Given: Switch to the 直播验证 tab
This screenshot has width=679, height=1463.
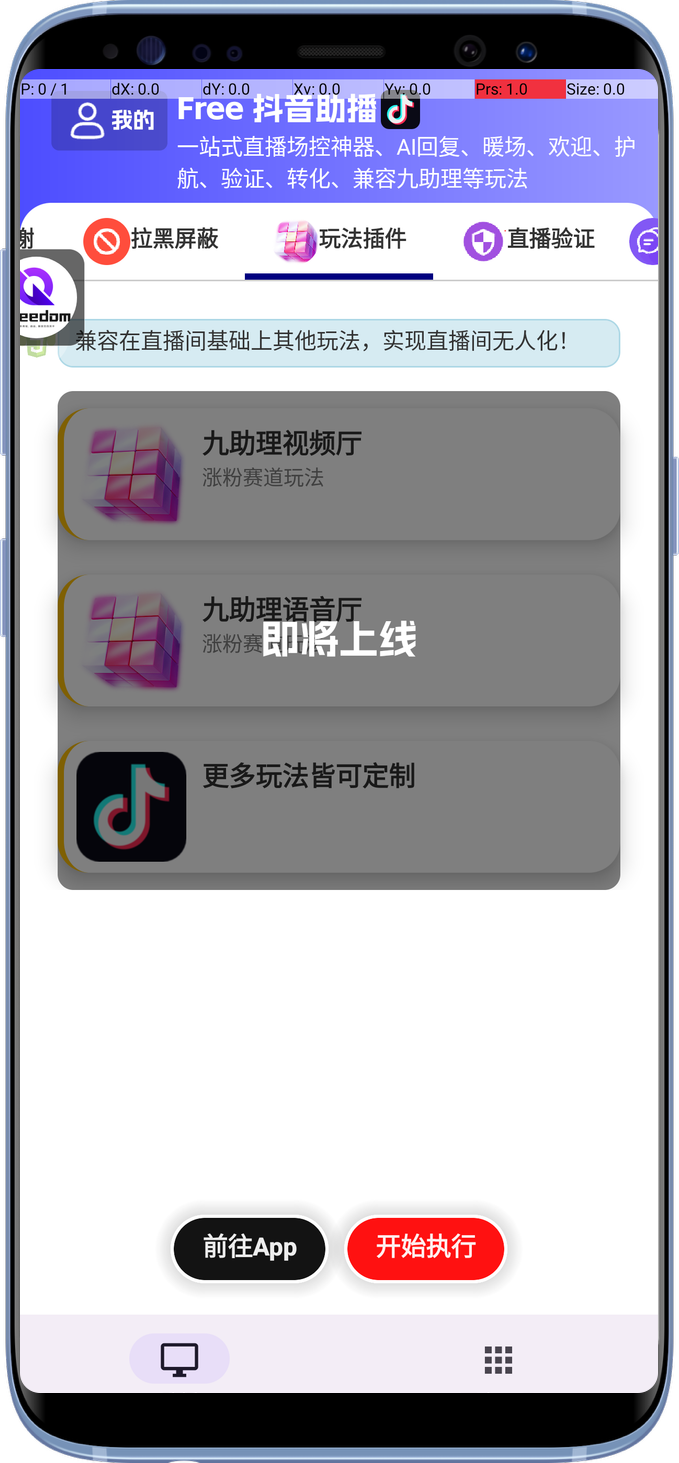Looking at the screenshot, I should click(529, 240).
